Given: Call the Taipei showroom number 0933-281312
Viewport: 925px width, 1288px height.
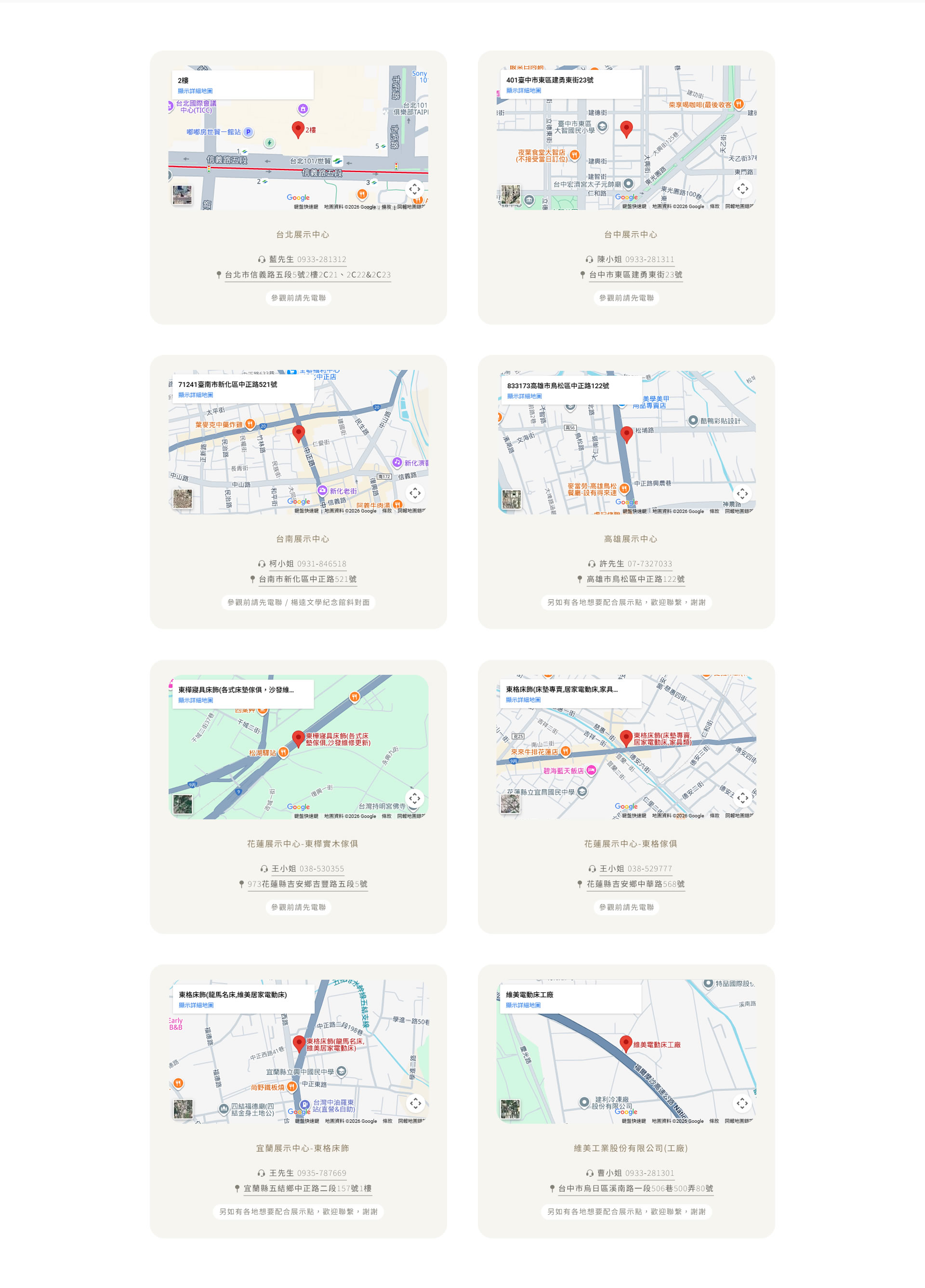Looking at the screenshot, I should pyautogui.click(x=321, y=260).
